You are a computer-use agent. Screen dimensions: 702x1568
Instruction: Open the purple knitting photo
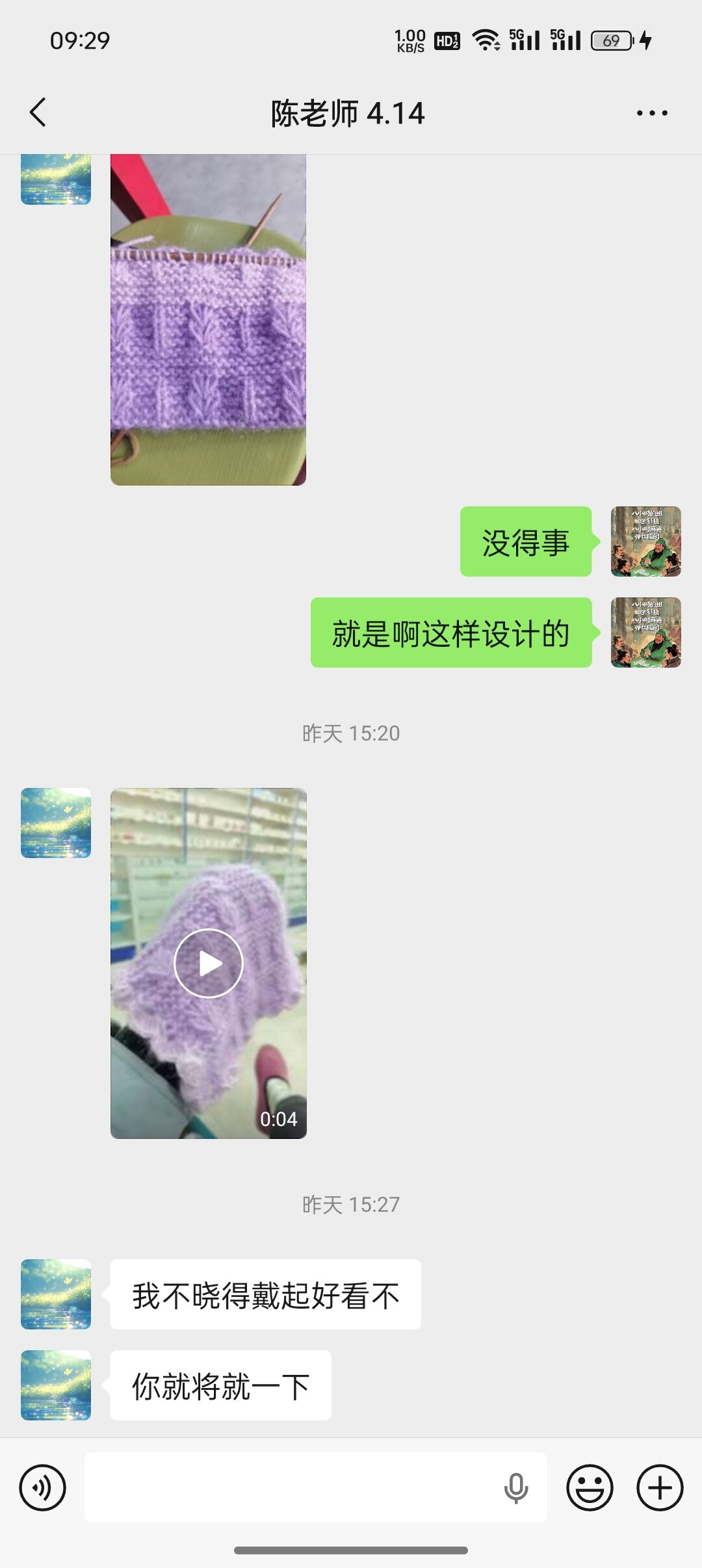tap(208, 320)
